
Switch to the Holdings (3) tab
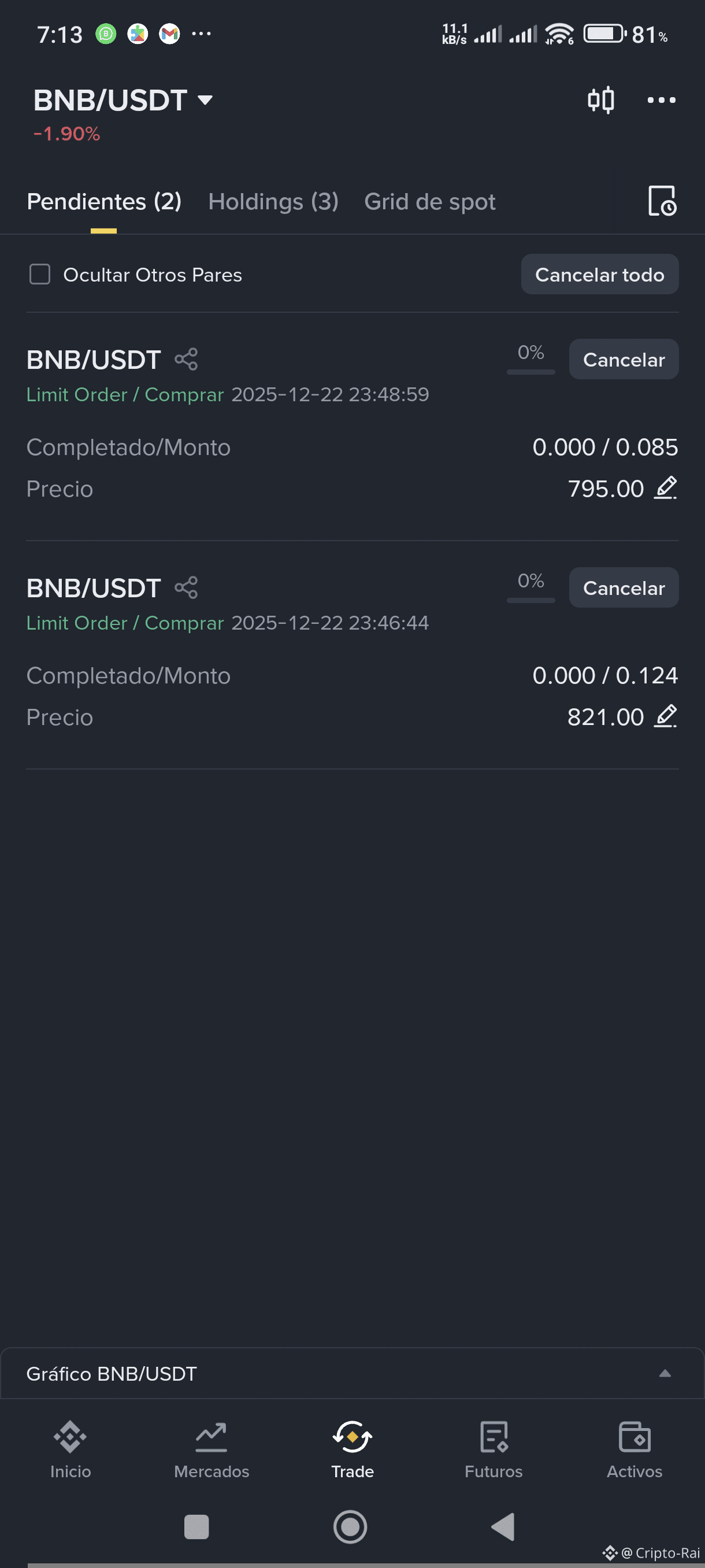(273, 202)
